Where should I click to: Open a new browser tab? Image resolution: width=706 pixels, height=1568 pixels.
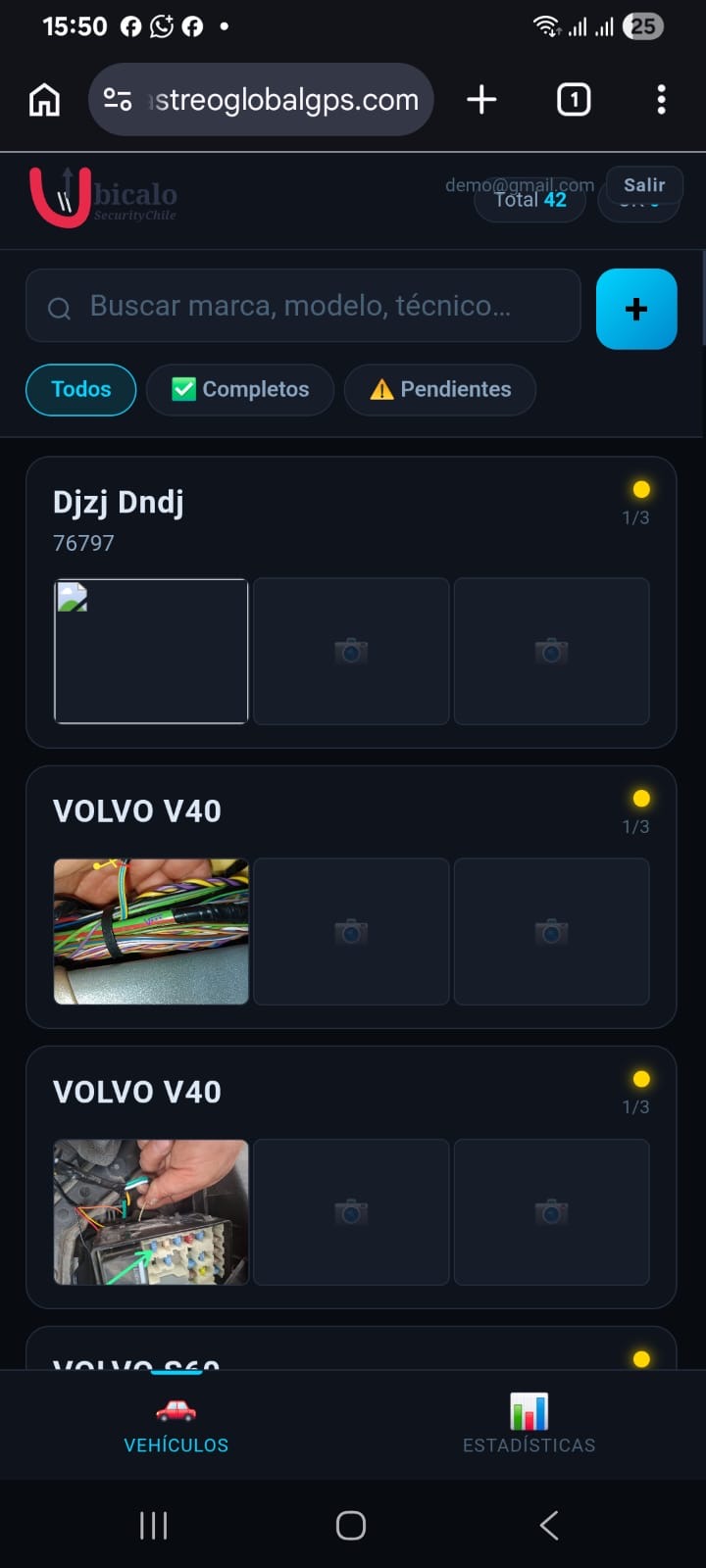481,100
